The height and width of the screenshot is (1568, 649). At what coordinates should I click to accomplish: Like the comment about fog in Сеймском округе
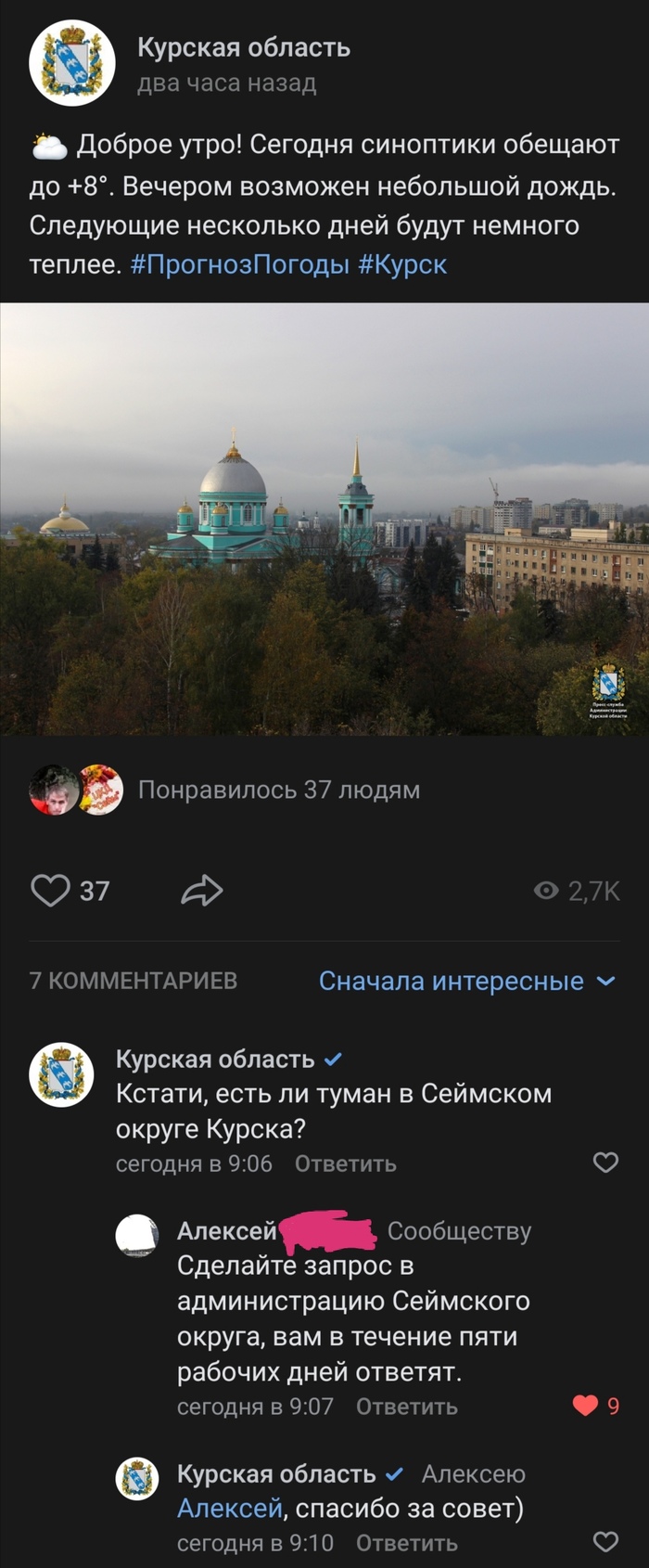coord(605,1163)
